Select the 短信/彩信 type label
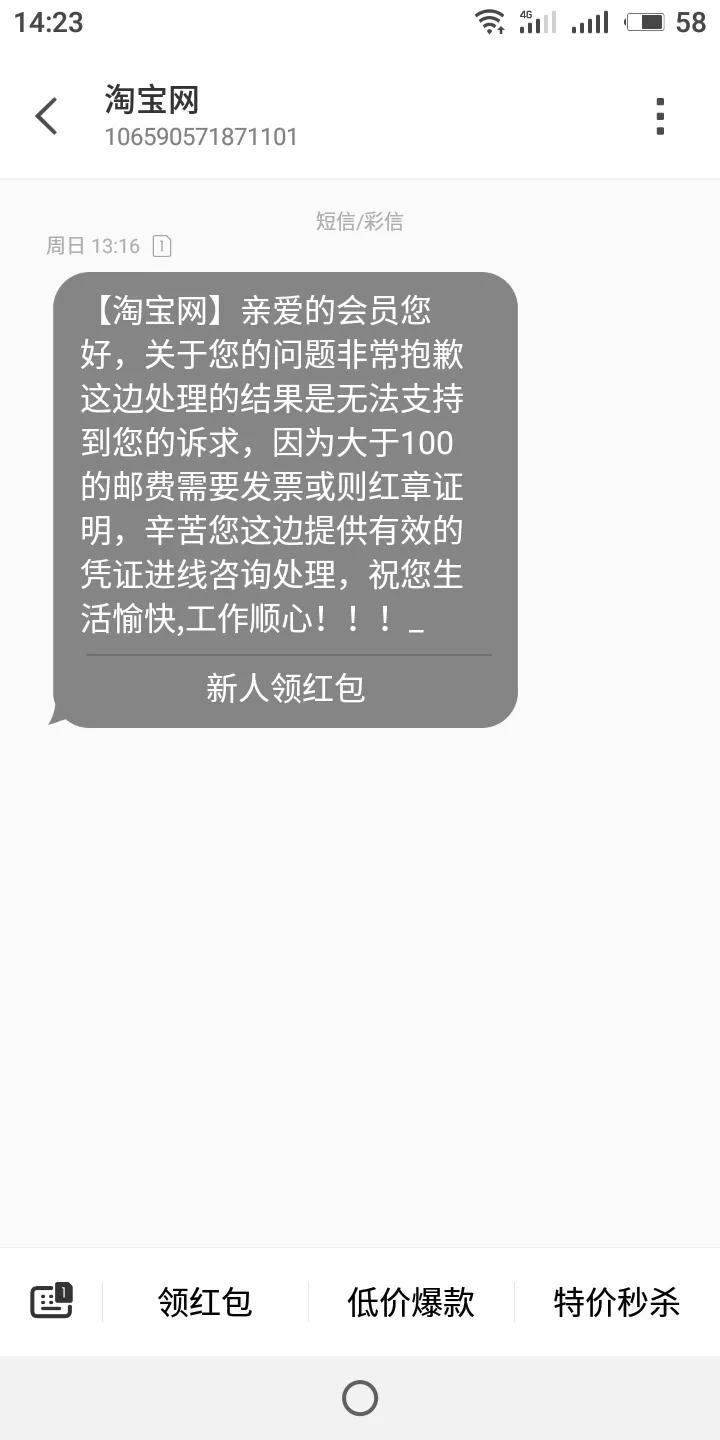This screenshot has height=1440, width=720. (x=358, y=221)
